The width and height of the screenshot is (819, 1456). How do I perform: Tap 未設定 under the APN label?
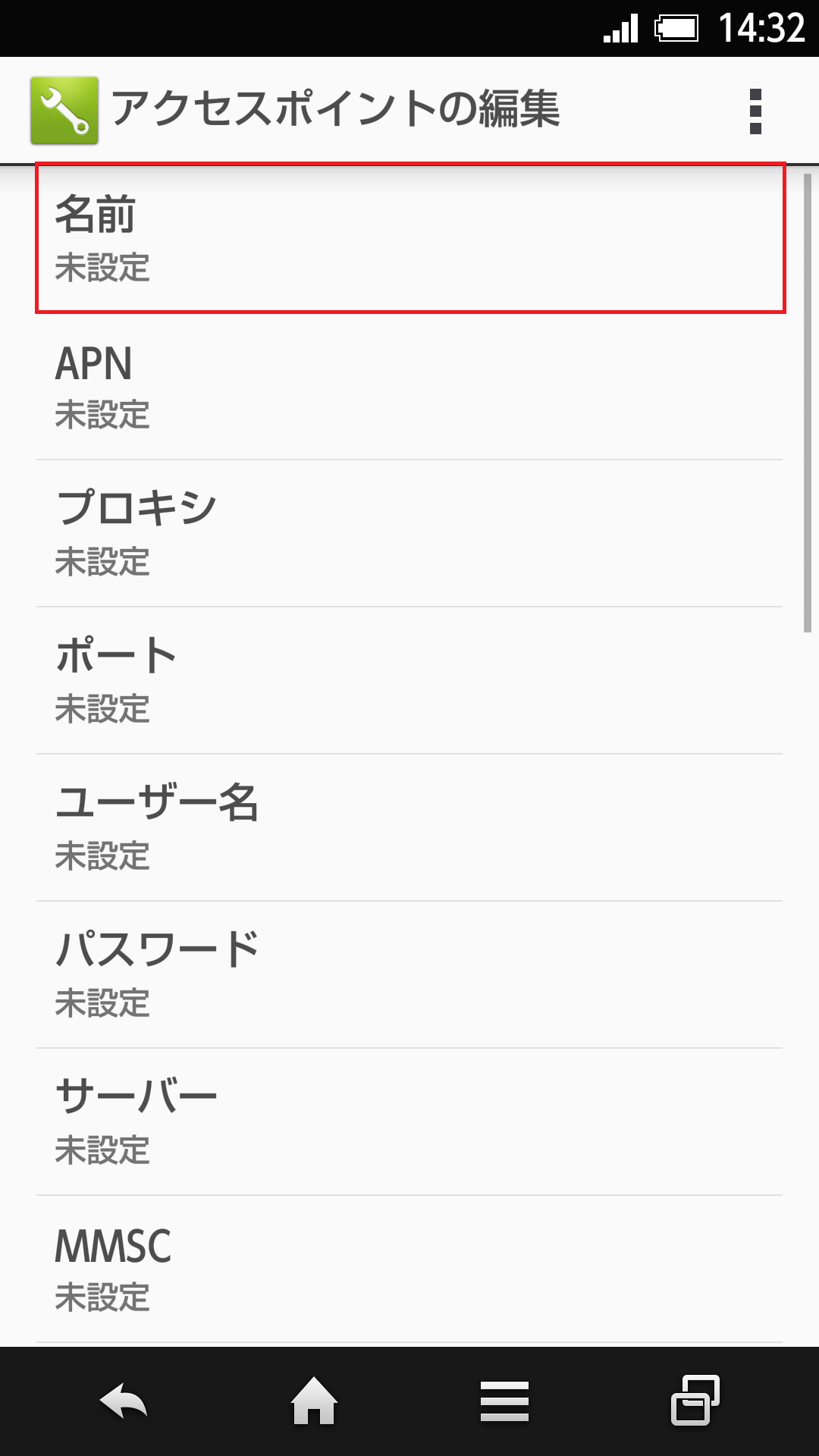tap(102, 414)
